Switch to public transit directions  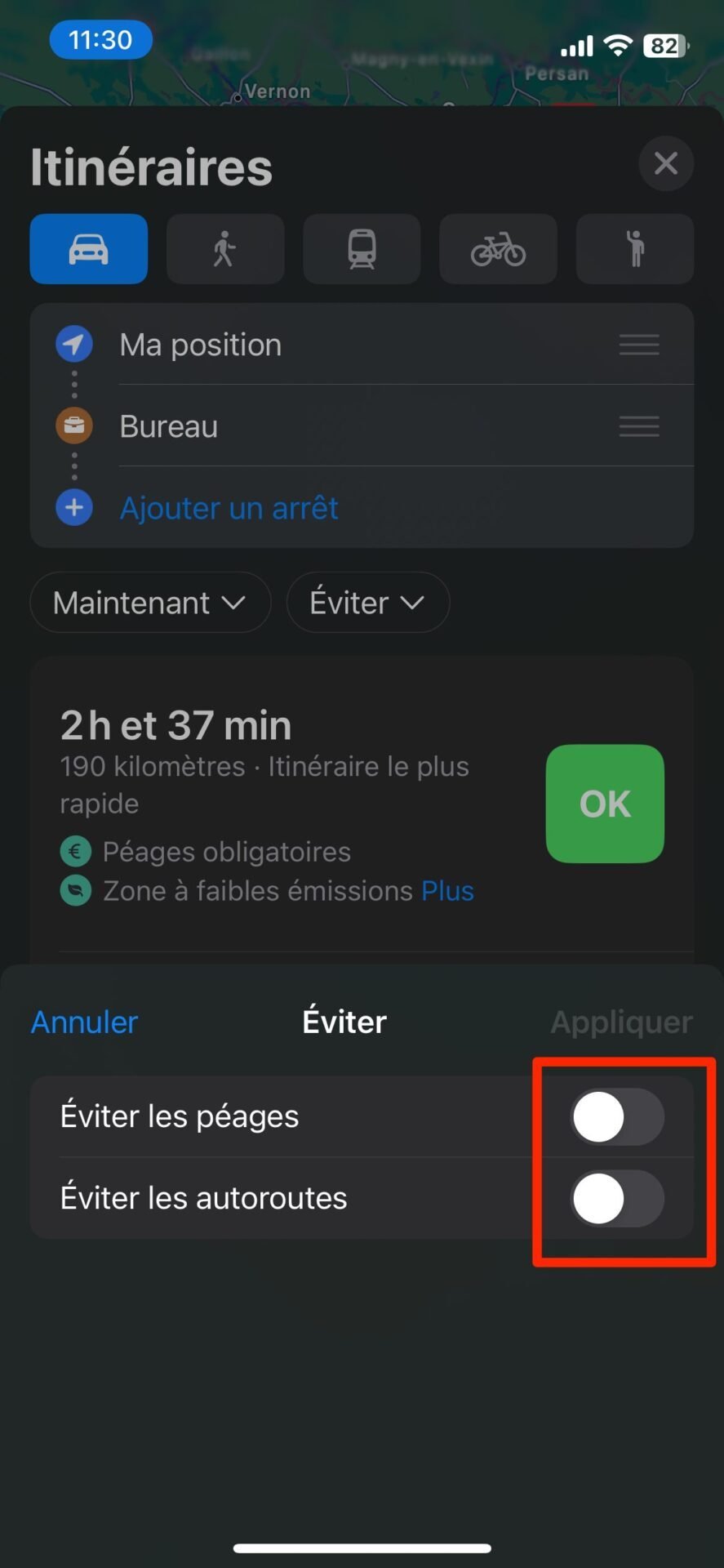click(362, 249)
